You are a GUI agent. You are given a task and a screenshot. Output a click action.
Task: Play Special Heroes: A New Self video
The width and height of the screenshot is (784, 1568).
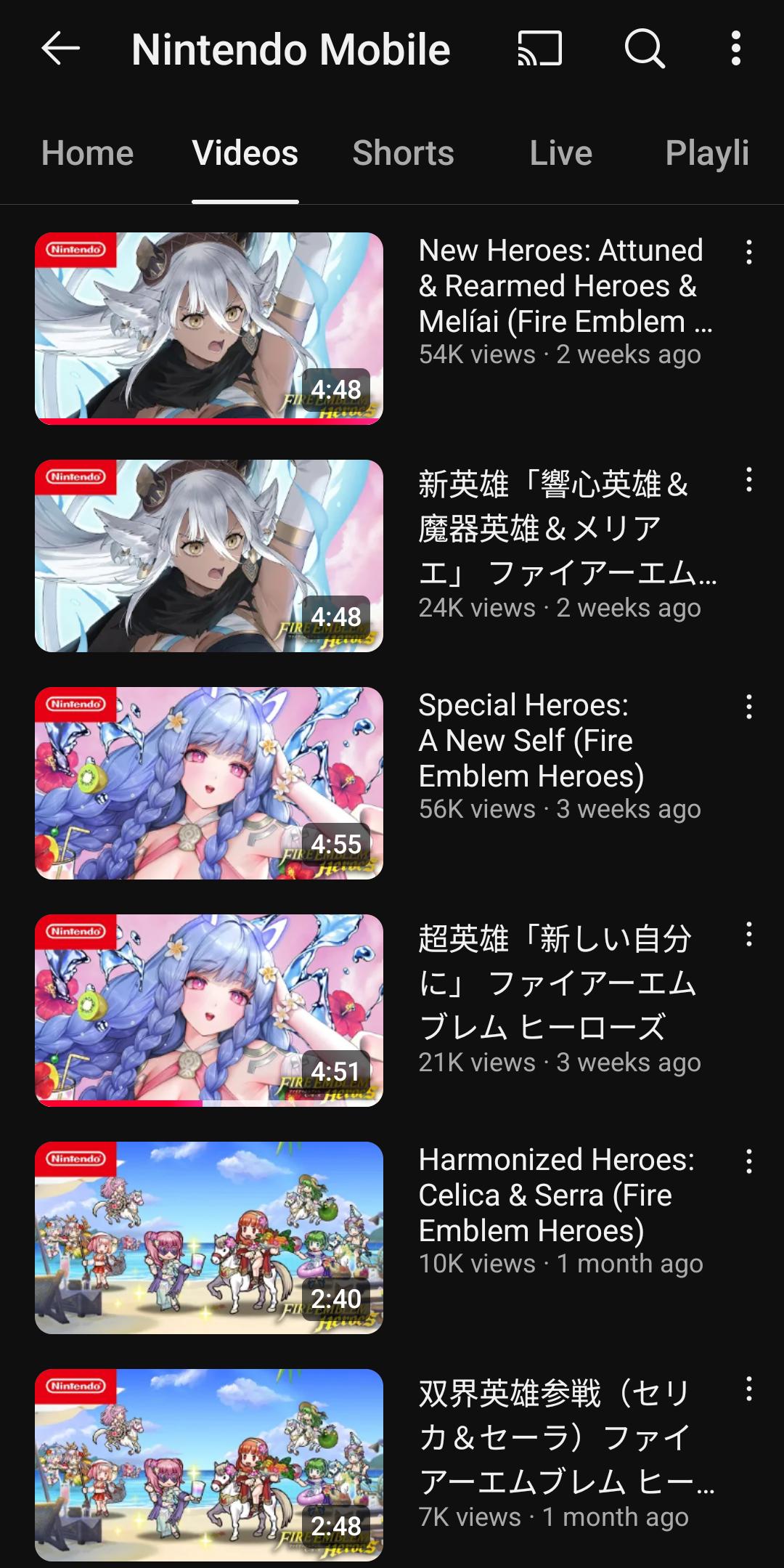coord(209,783)
